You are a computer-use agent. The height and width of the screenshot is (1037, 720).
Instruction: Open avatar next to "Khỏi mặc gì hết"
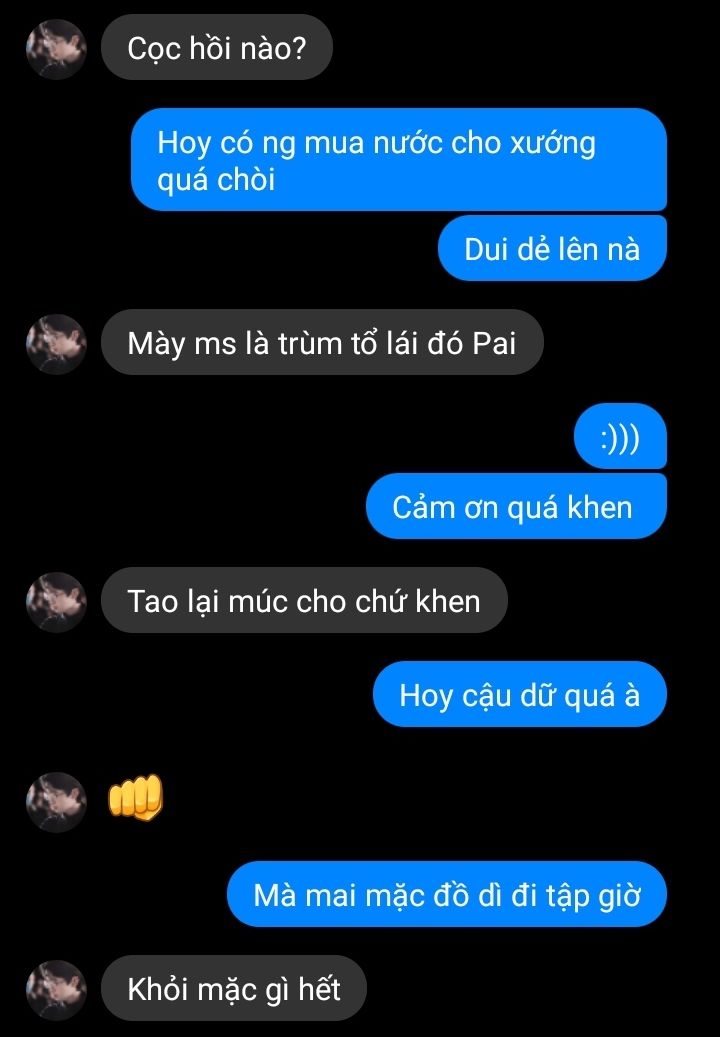point(57,989)
